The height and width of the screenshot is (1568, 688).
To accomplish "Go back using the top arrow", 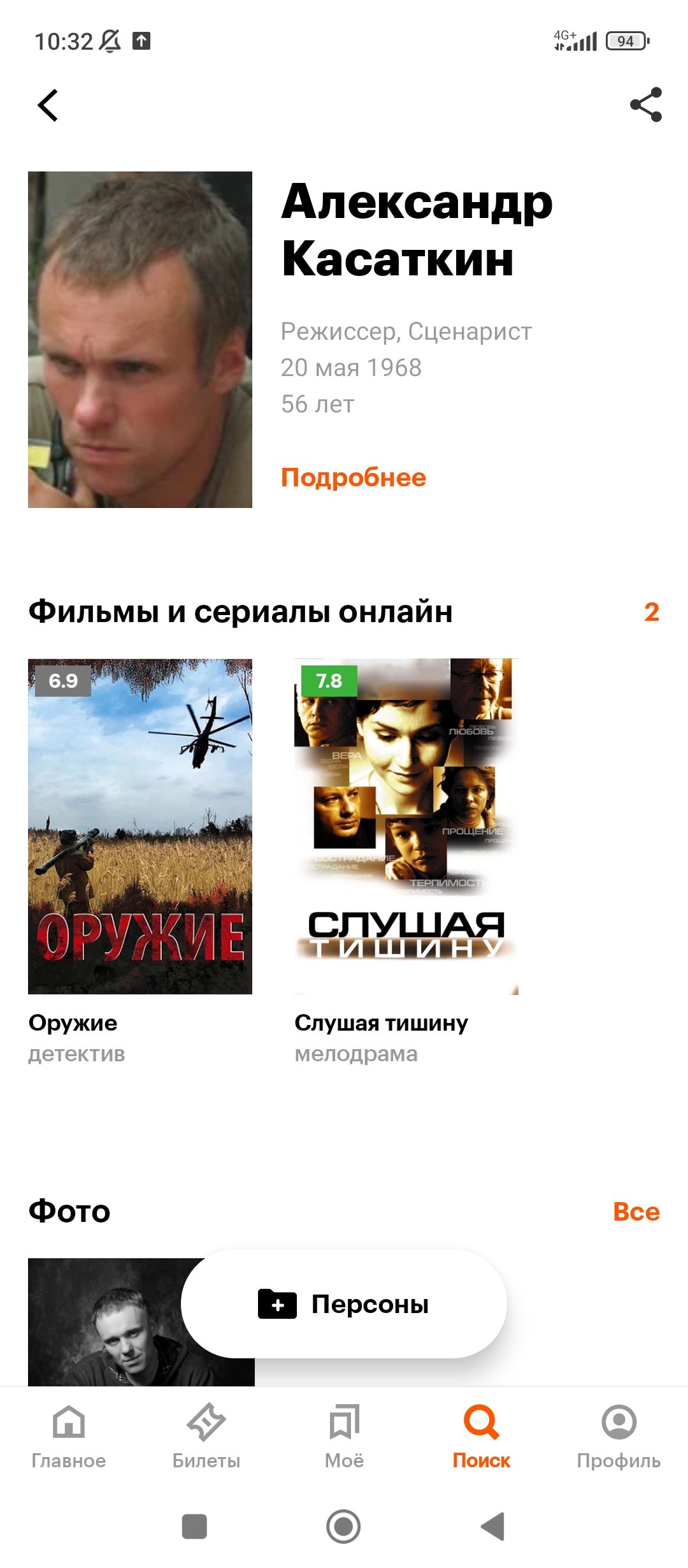I will click(x=48, y=105).
